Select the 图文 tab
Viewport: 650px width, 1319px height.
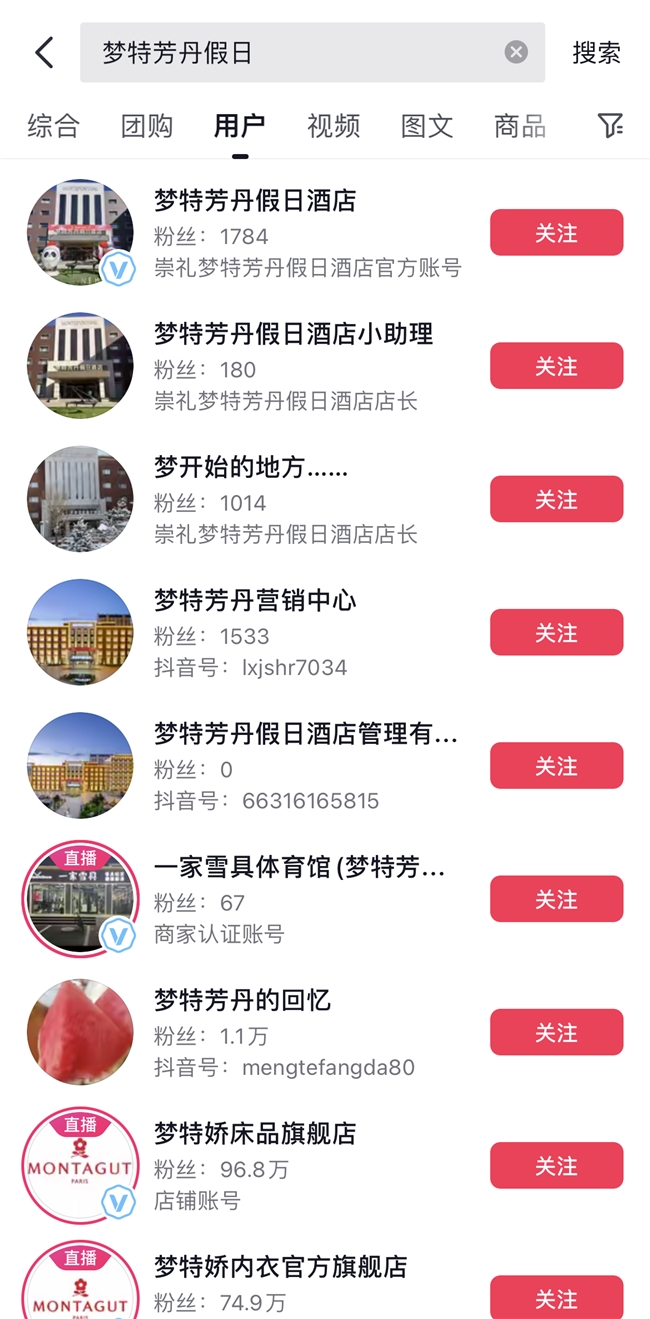point(427,126)
